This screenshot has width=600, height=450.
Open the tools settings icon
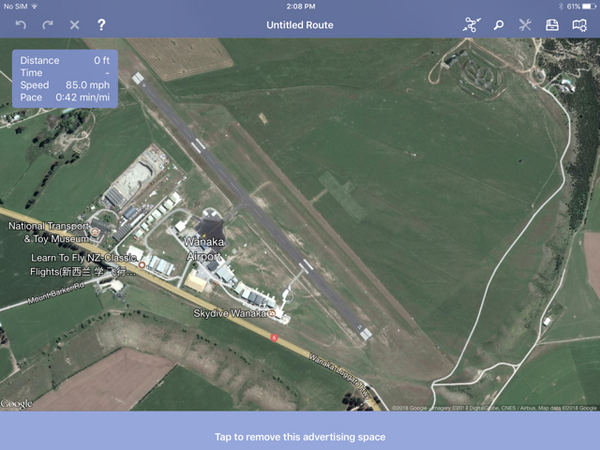pyautogui.click(x=525, y=24)
